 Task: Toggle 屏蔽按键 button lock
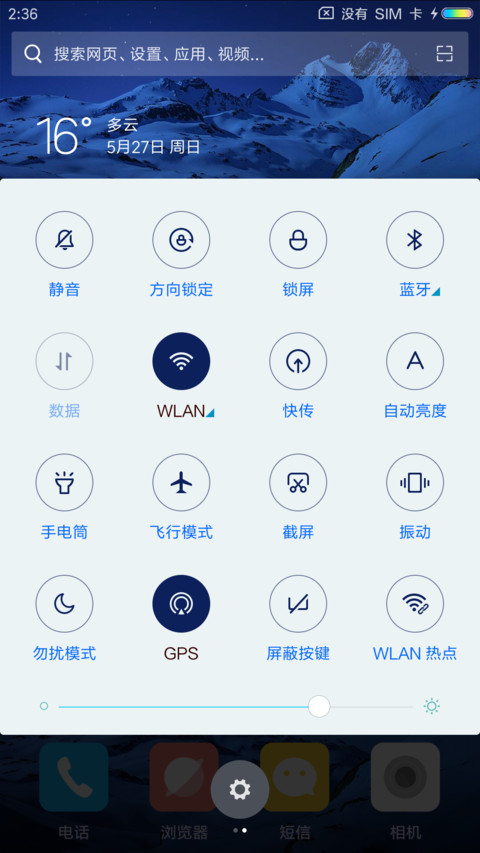coord(298,604)
